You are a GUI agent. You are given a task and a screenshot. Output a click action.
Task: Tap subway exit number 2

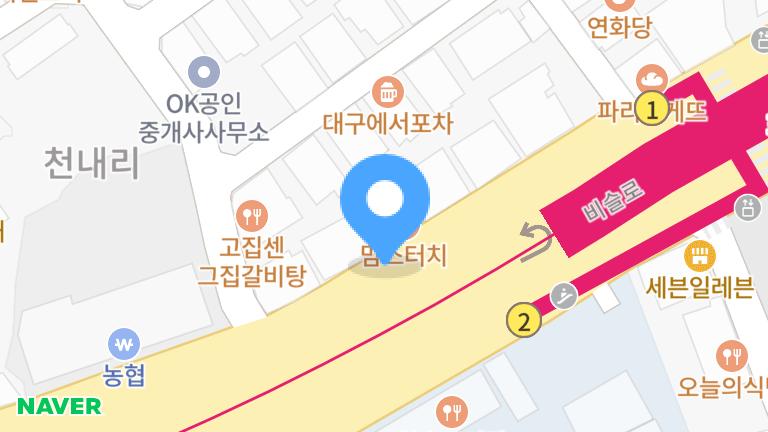tap(523, 322)
